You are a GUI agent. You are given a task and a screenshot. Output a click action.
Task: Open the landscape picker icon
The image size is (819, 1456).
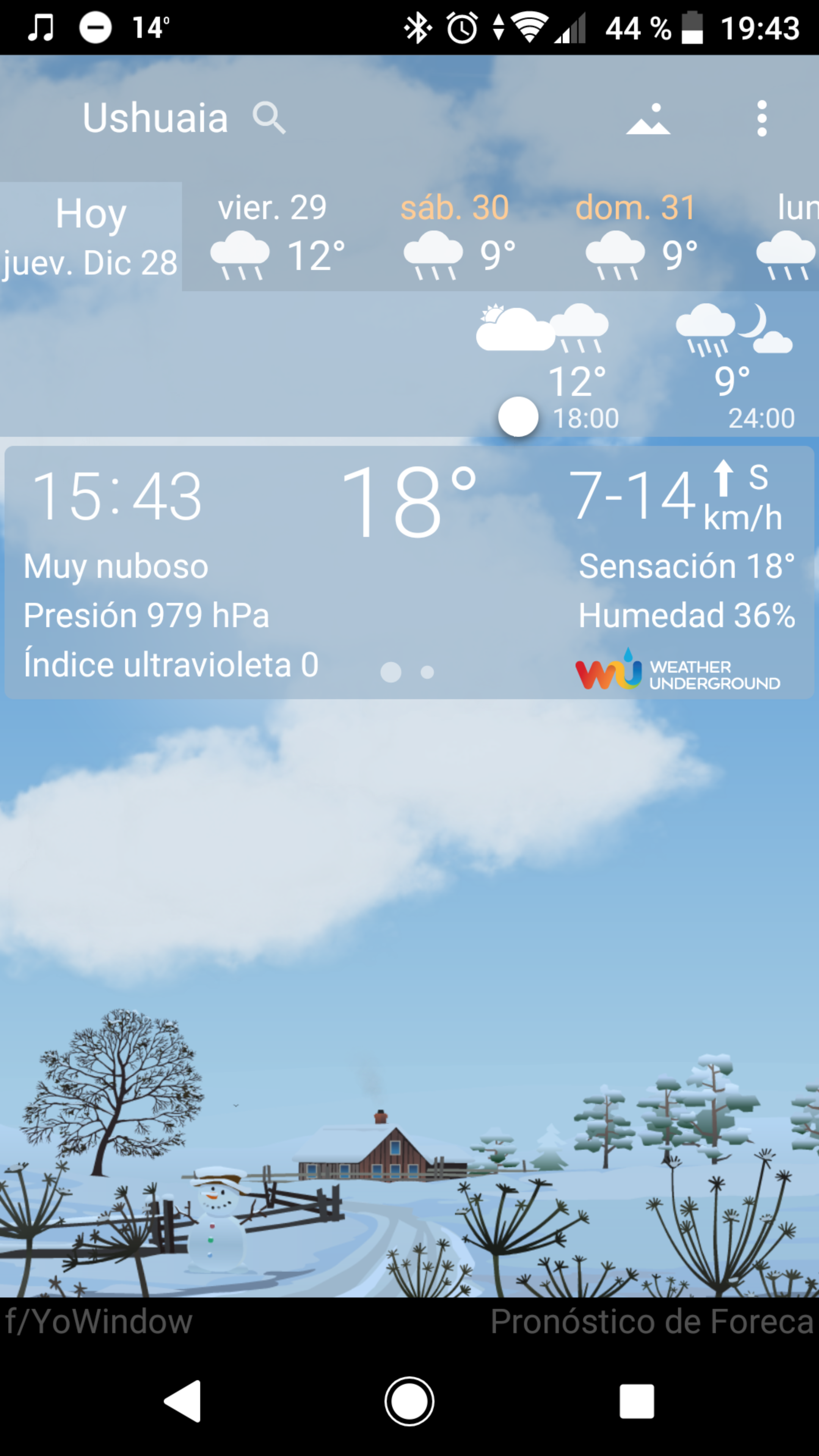click(648, 119)
